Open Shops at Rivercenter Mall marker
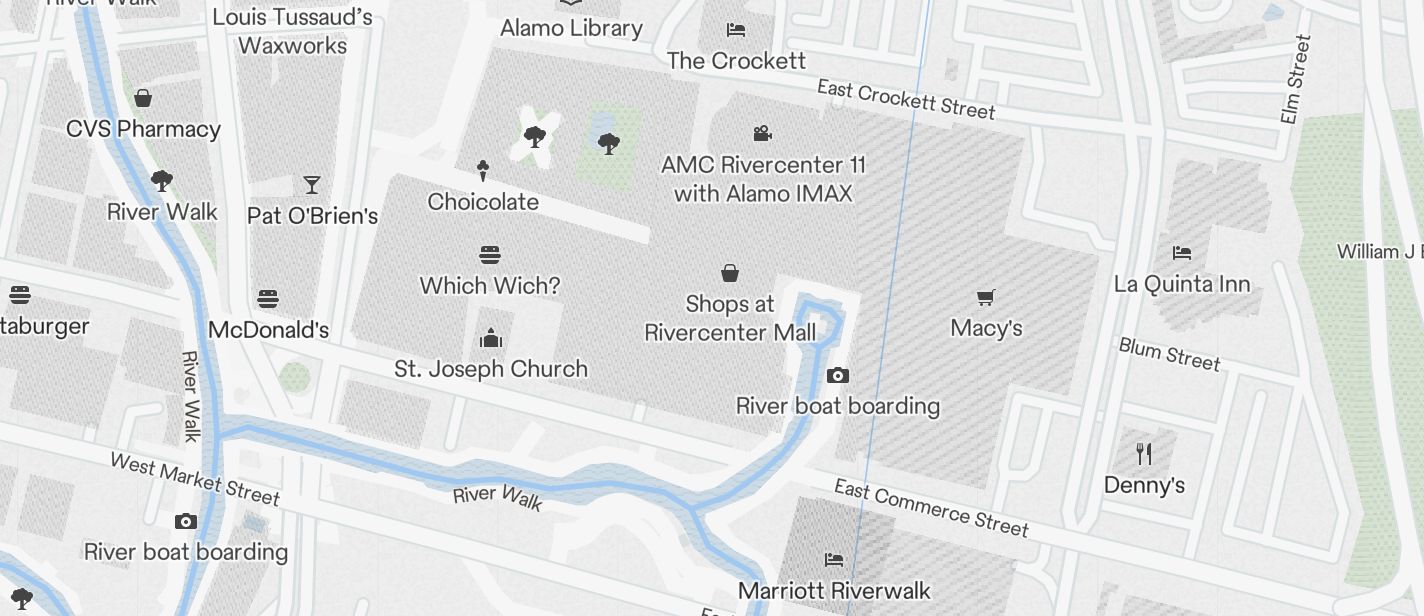The width and height of the screenshot is (1424, 616). click(x=730, y=273)
